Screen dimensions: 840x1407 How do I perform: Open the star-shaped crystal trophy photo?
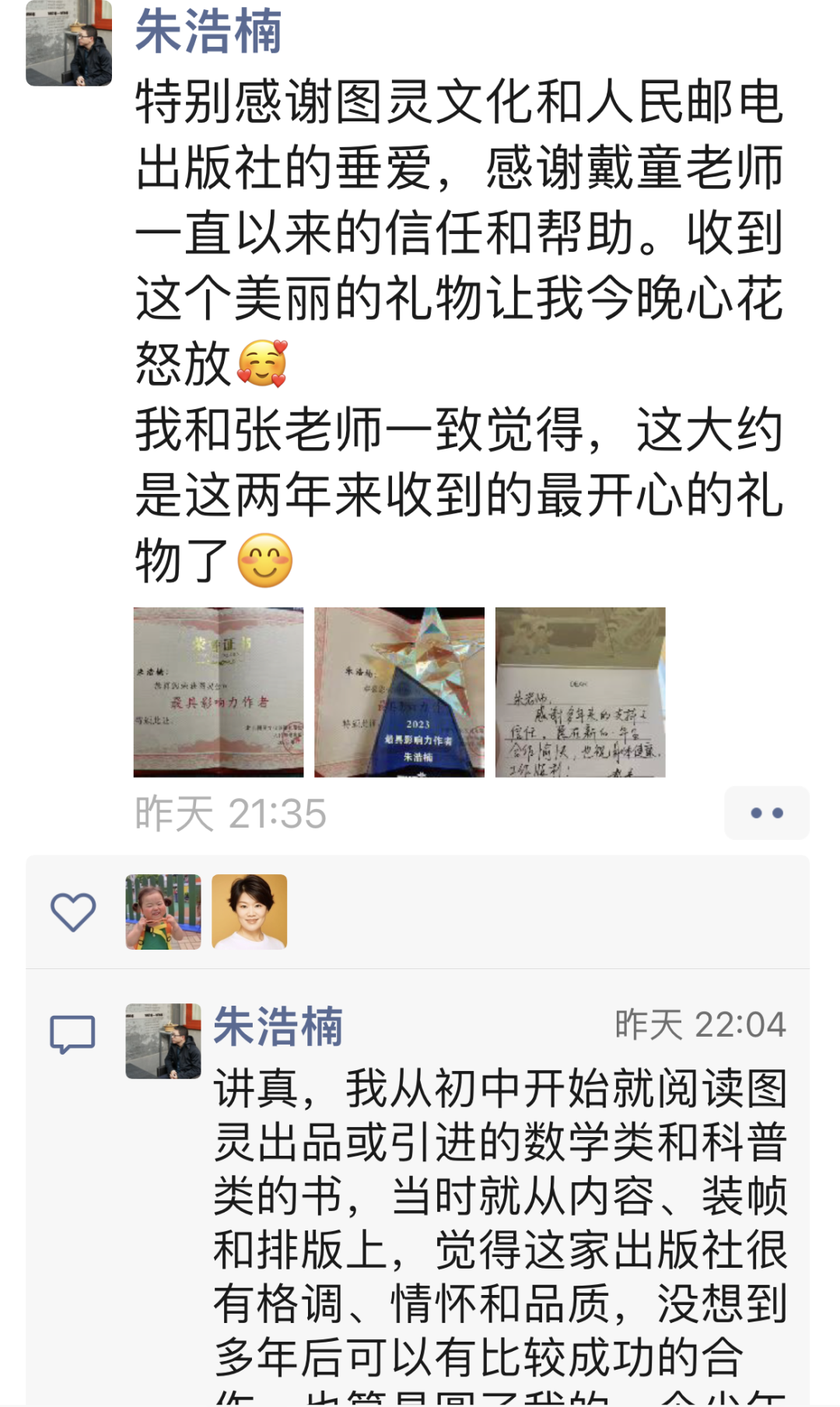[x=399, y=692]
